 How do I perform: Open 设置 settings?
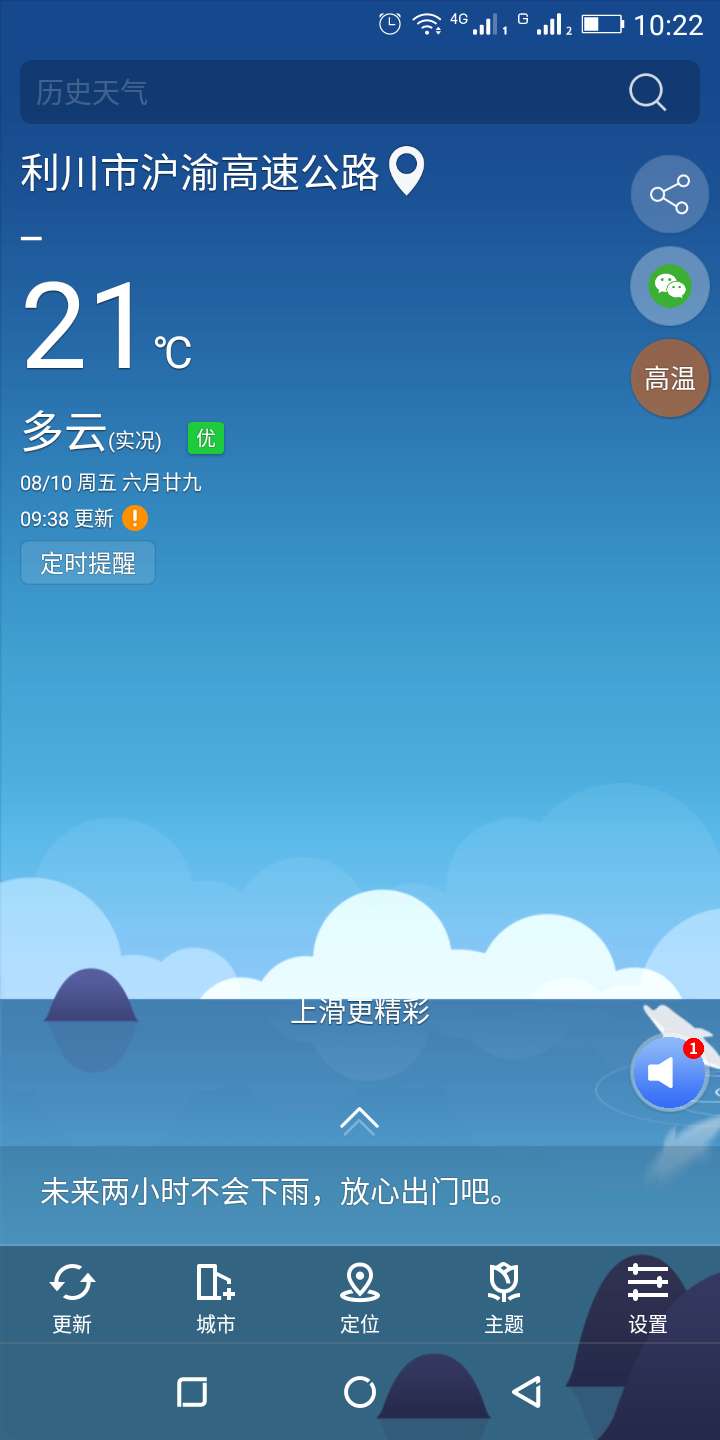pos(648,1298)
